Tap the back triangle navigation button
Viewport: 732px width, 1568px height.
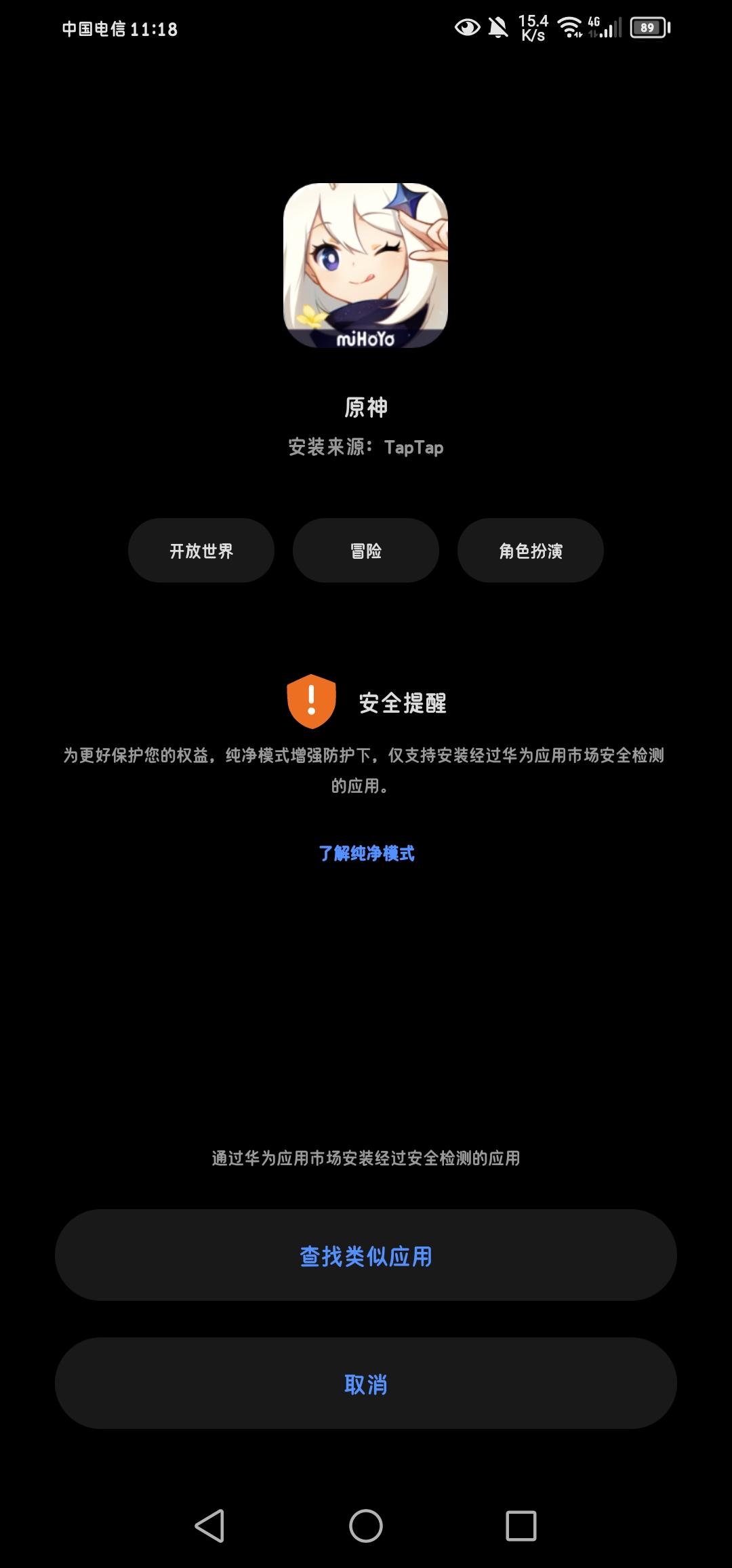click(x=210, y=1524)
